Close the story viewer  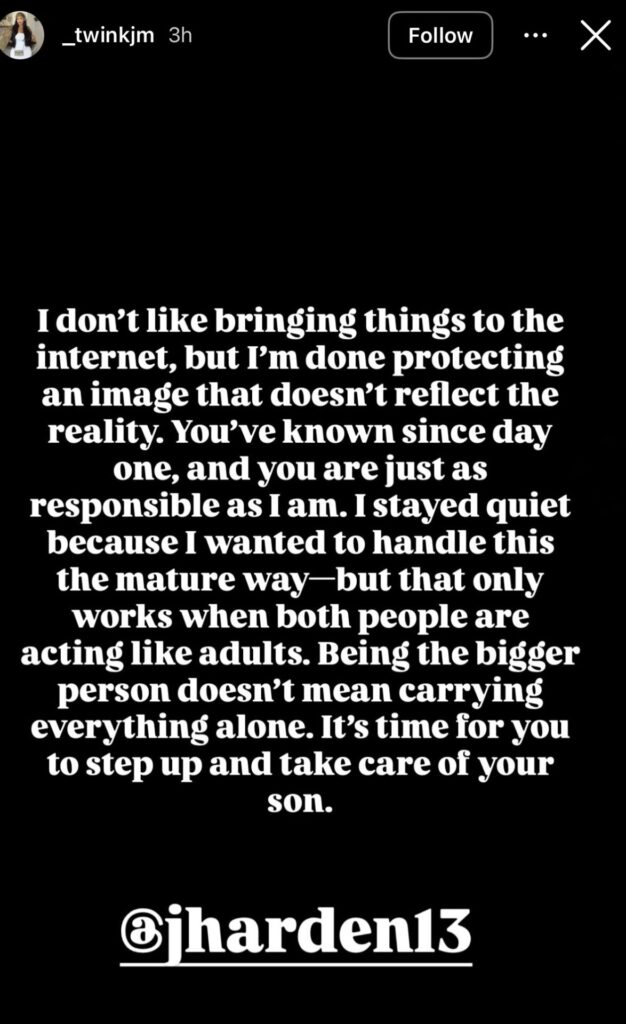pos(596,35)
